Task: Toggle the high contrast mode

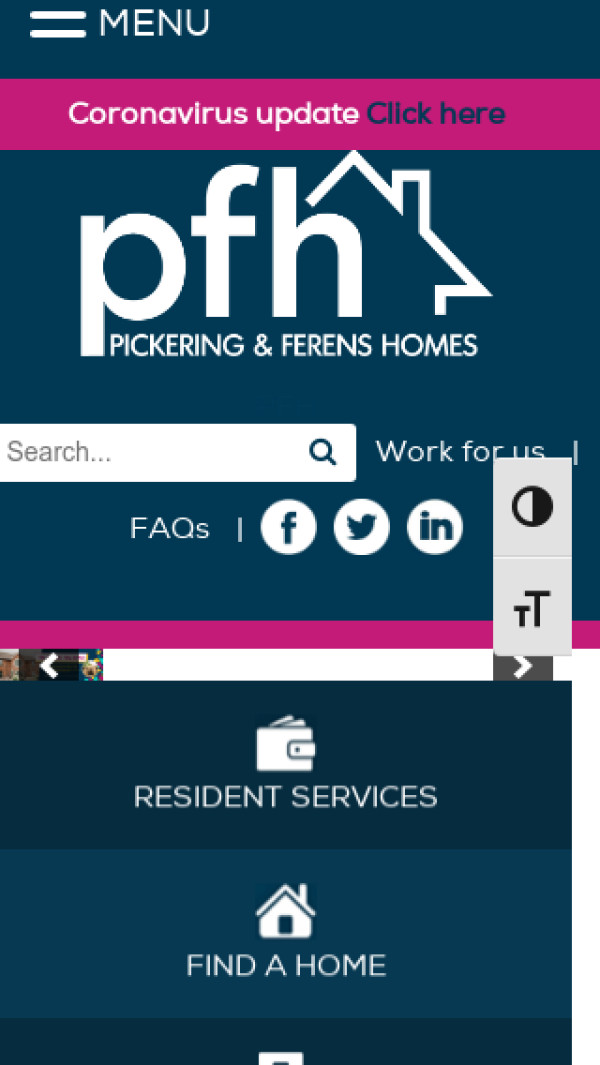Action: coord(532,507)
